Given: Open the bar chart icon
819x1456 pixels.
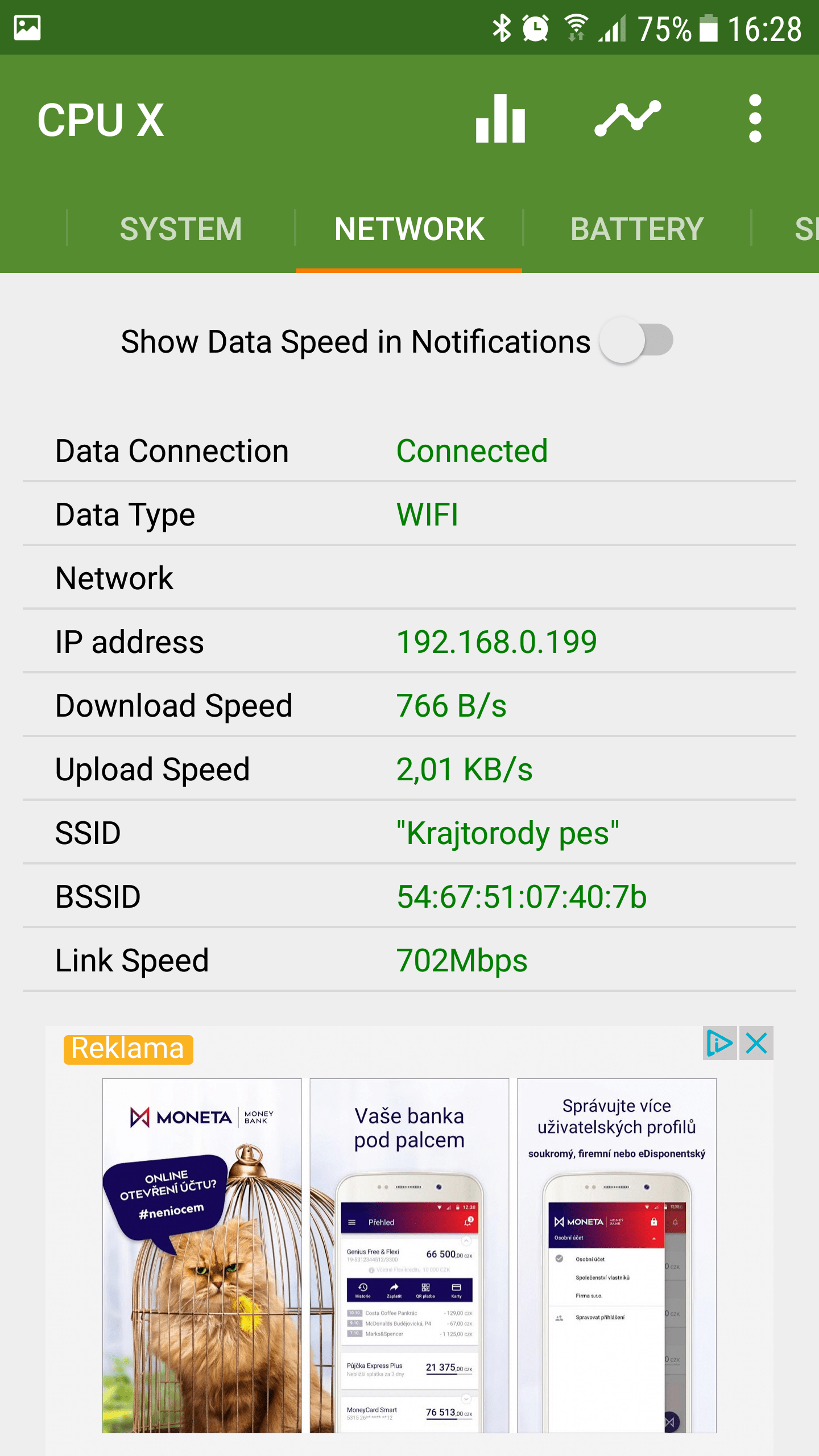Looking at the screenshot, I should point(500,118).
